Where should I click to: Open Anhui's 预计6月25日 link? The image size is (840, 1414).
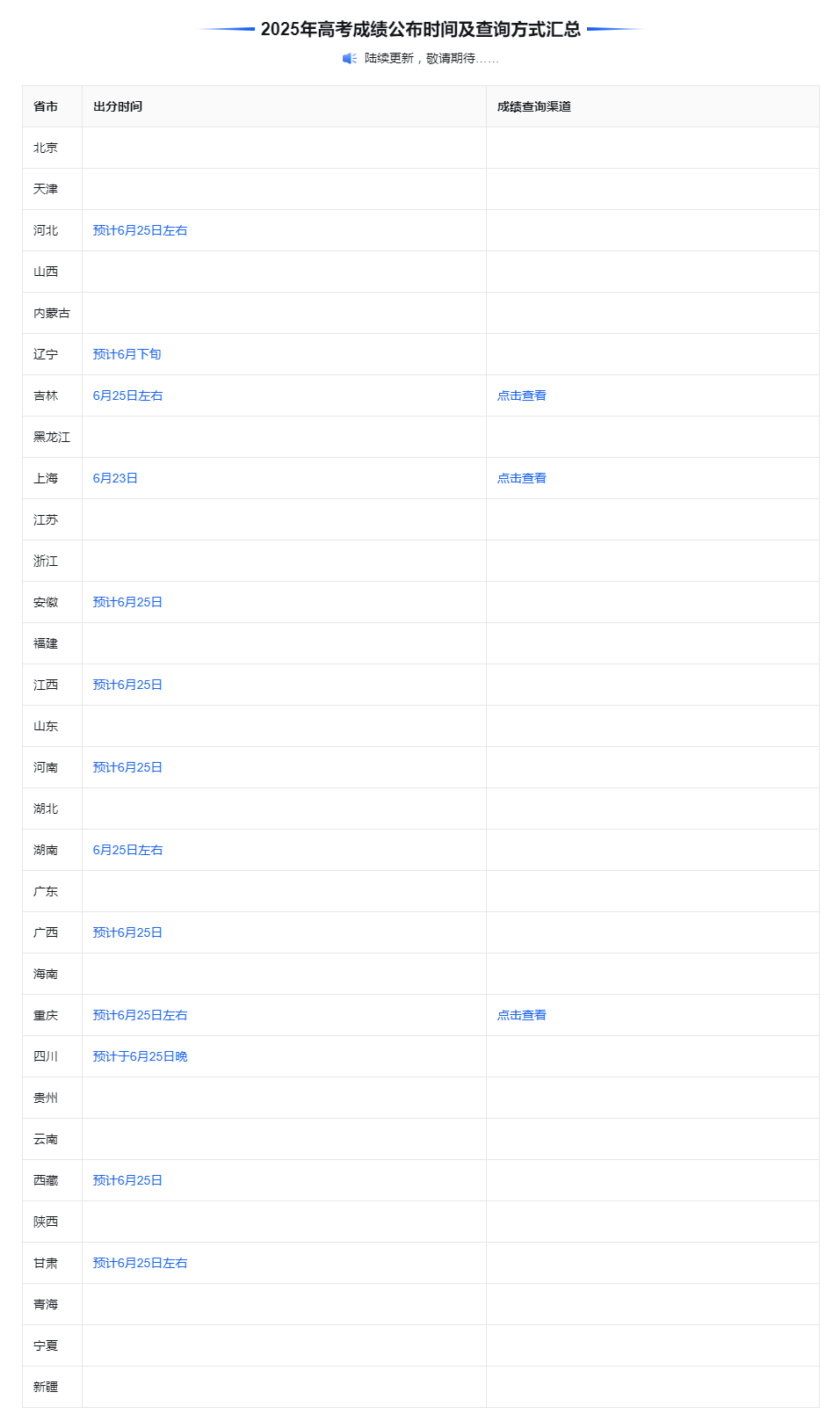click(127, 602)
